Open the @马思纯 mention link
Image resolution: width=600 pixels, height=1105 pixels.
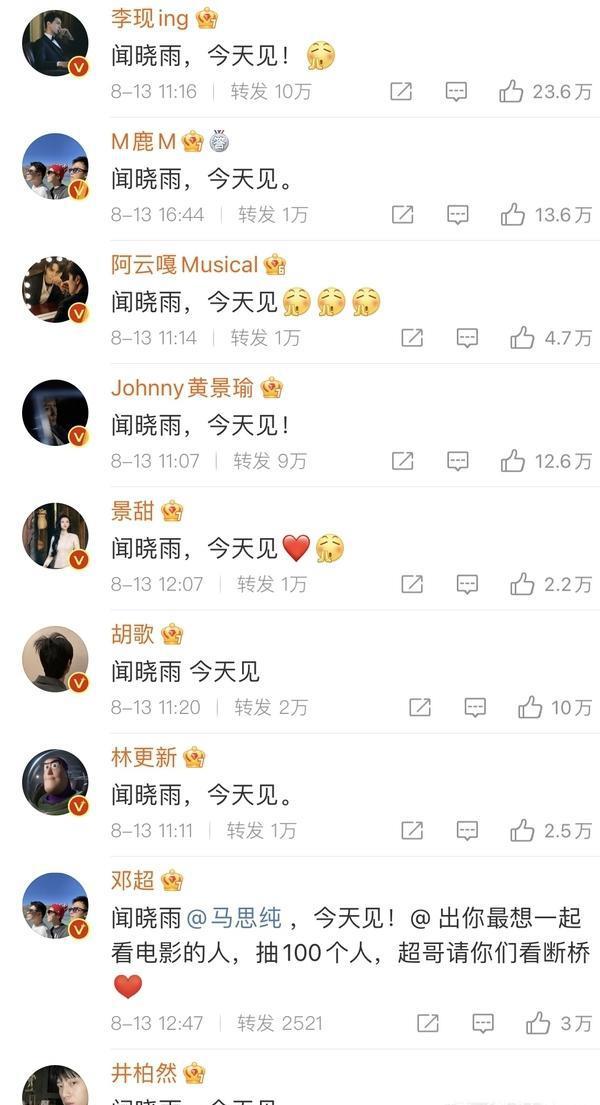pyautogui.click(x=234, y=918)
